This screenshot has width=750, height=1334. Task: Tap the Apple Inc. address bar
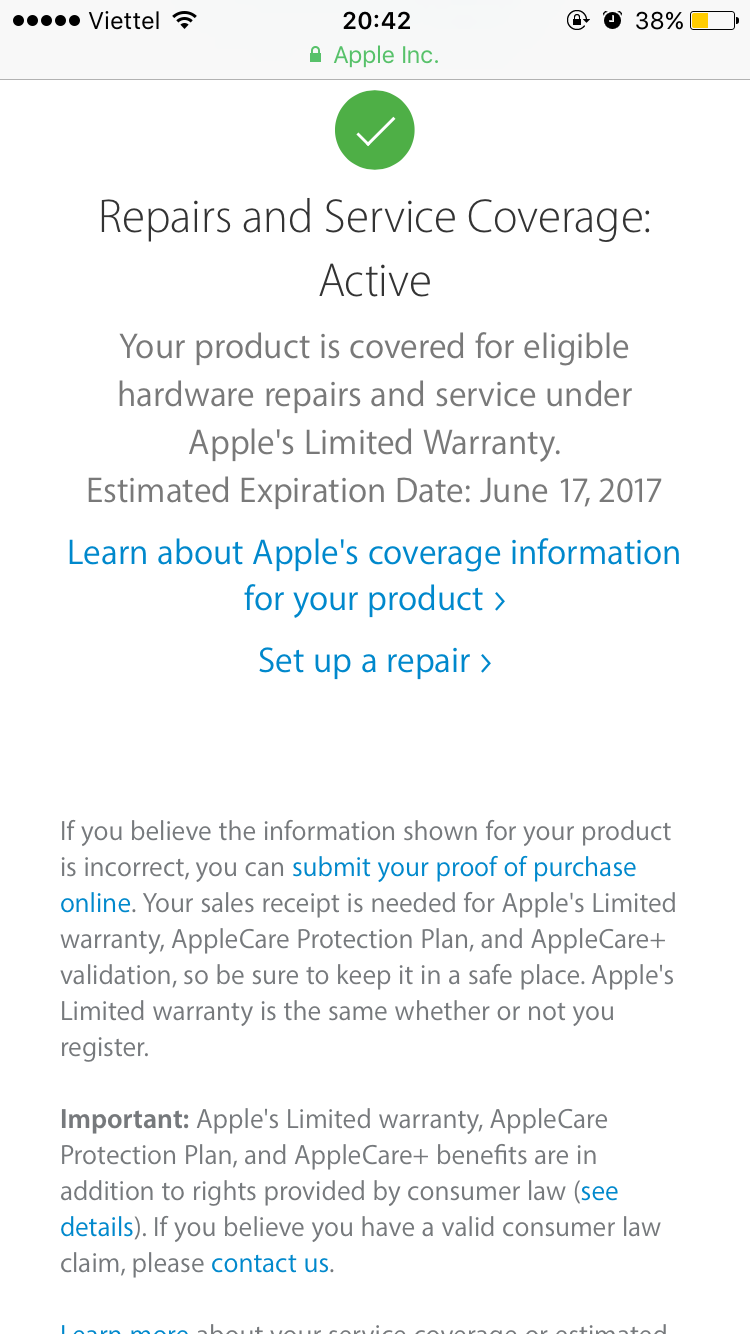pos(375,55)
